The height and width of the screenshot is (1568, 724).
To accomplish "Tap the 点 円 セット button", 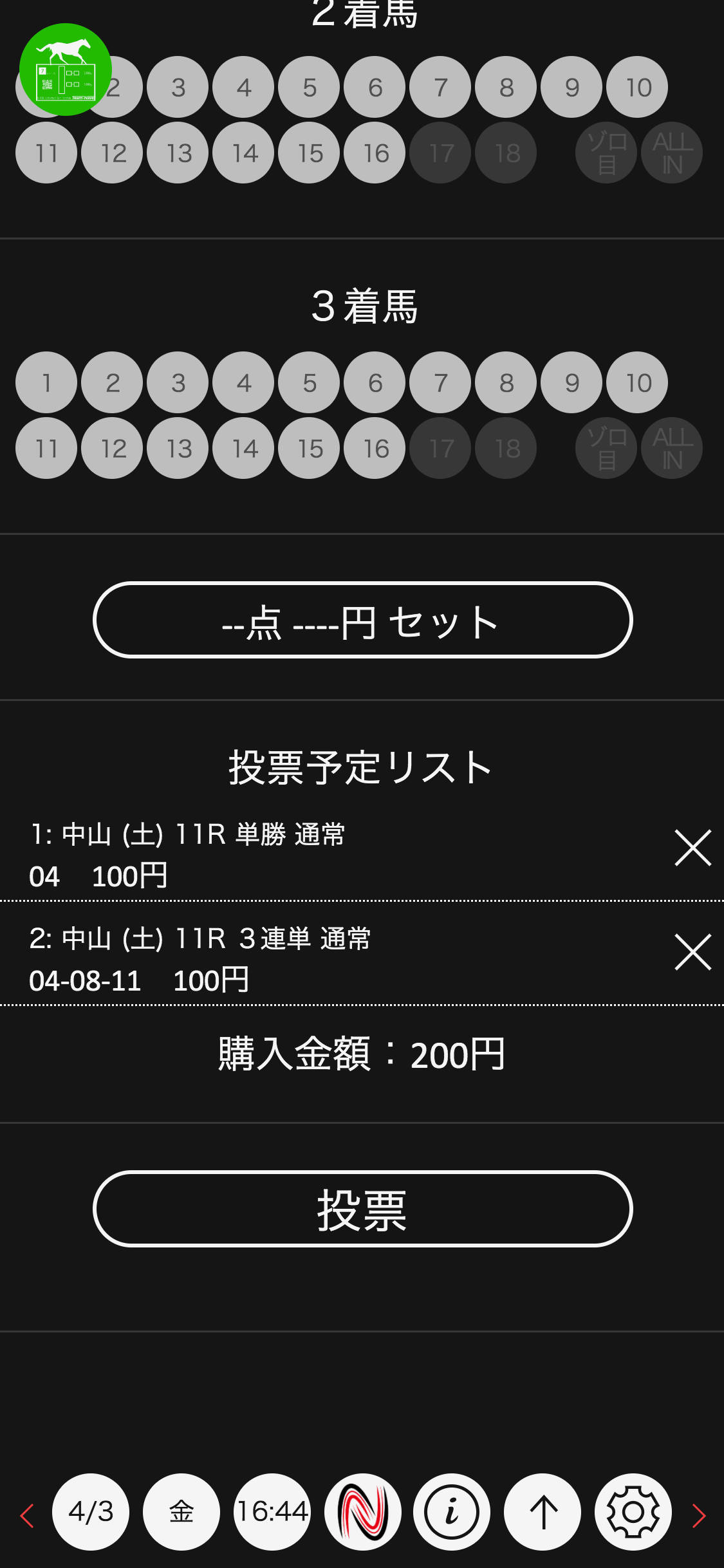I will (x=362, y=620).
